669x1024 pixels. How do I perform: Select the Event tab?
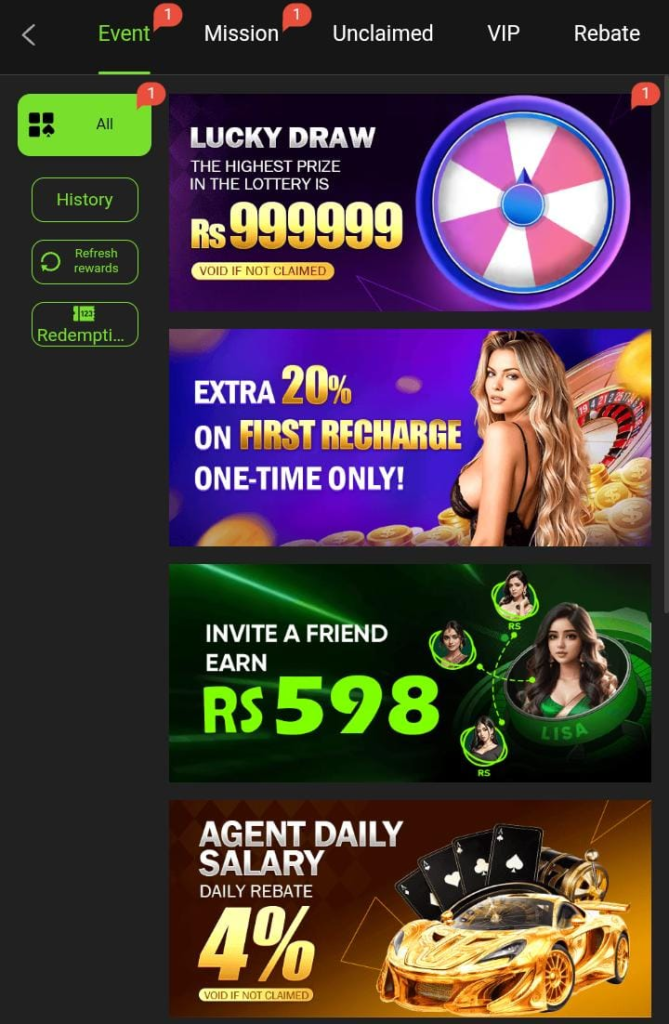coord(124,34)
